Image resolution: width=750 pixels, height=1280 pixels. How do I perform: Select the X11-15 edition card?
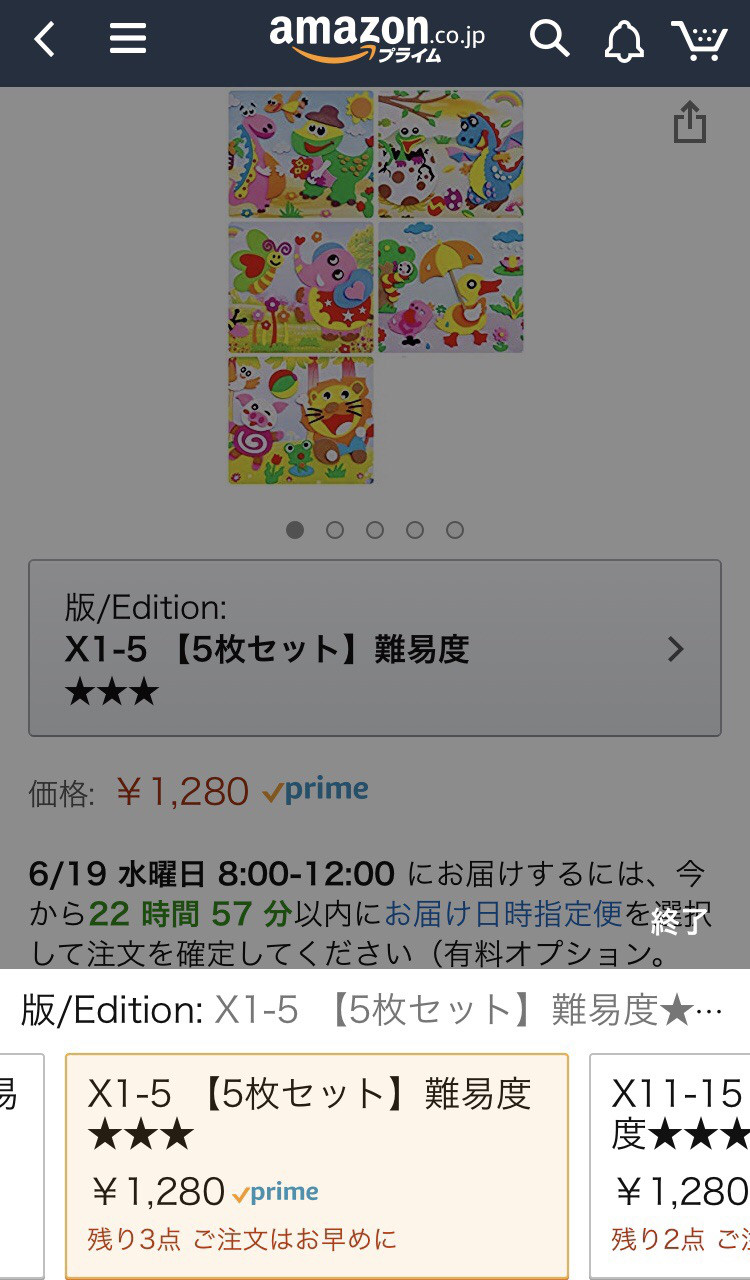tap(670, 1166)
